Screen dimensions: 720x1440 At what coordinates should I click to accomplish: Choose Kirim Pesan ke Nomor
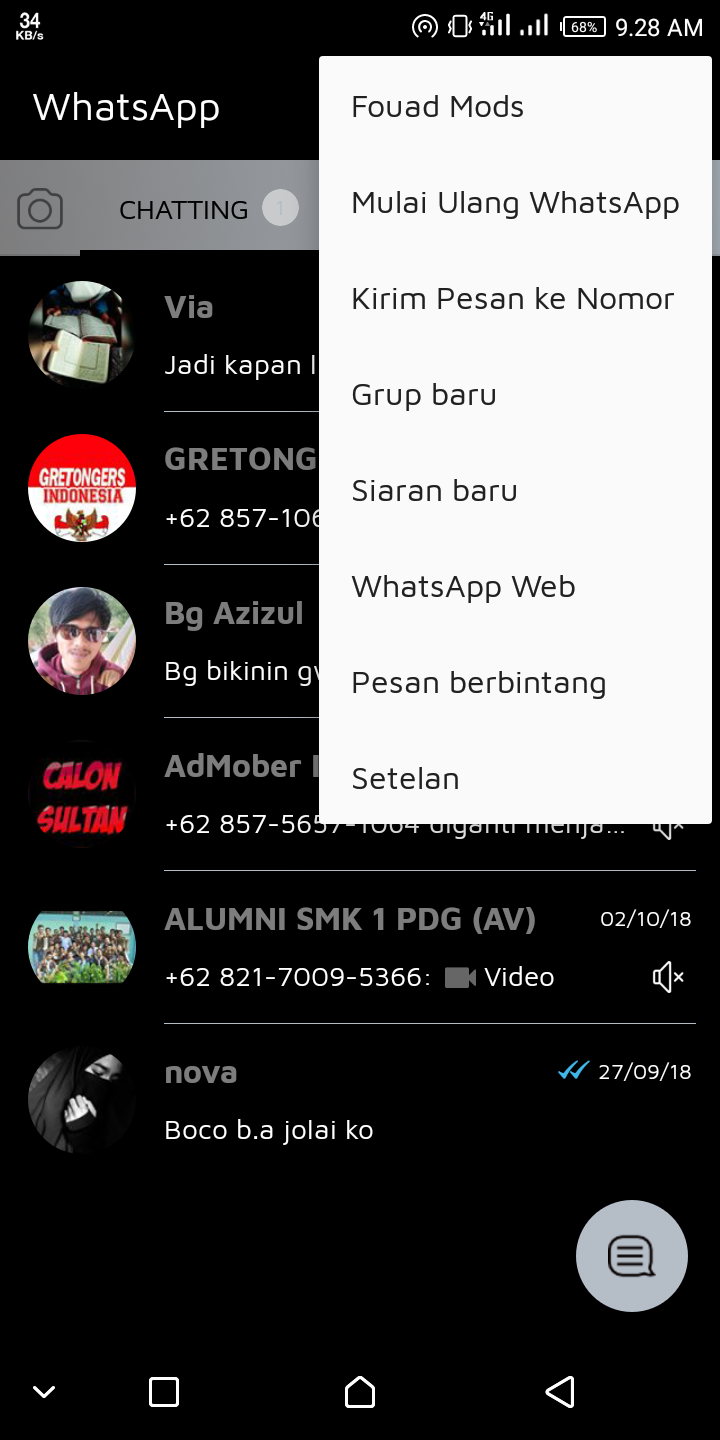click(x=513, y=299)
